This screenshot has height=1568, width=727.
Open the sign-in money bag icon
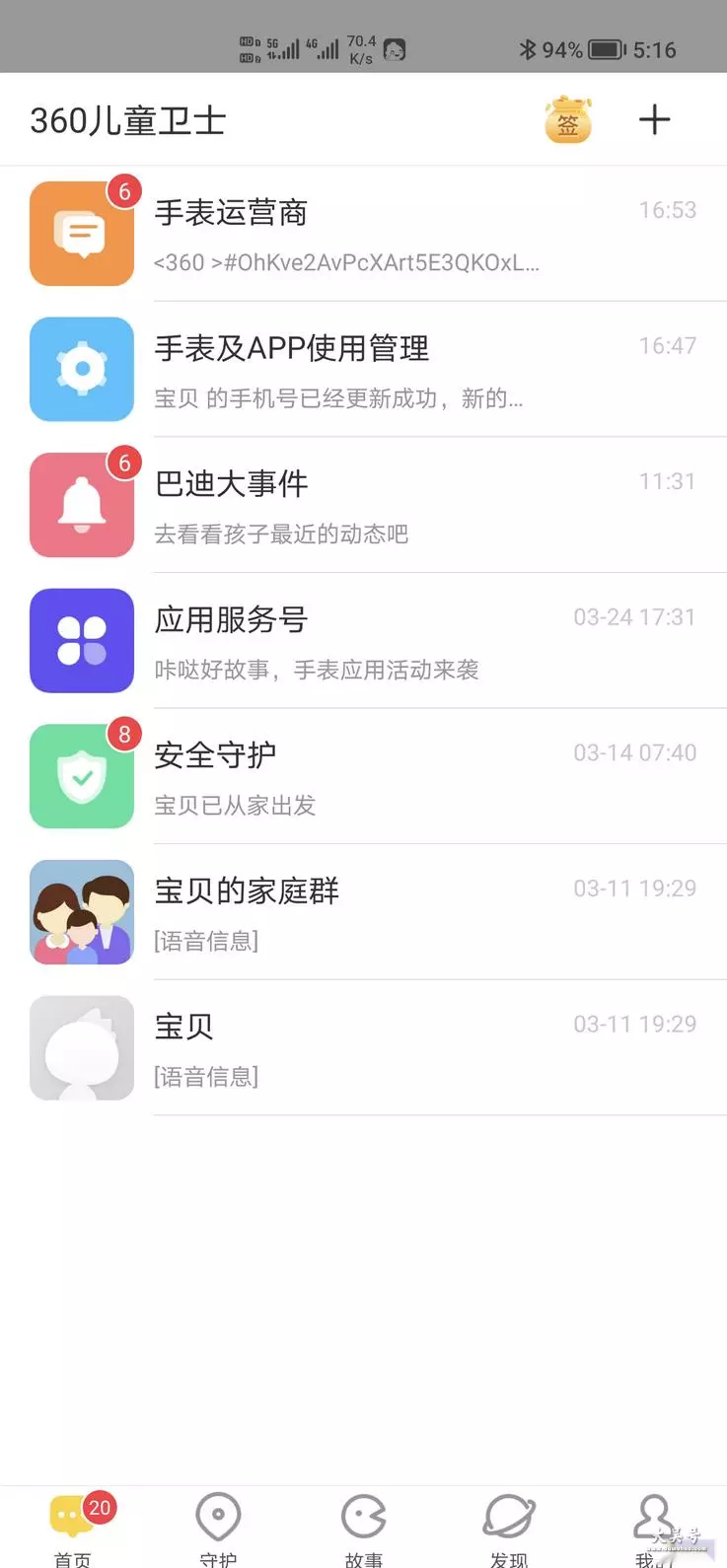click(x=568, y=121)
